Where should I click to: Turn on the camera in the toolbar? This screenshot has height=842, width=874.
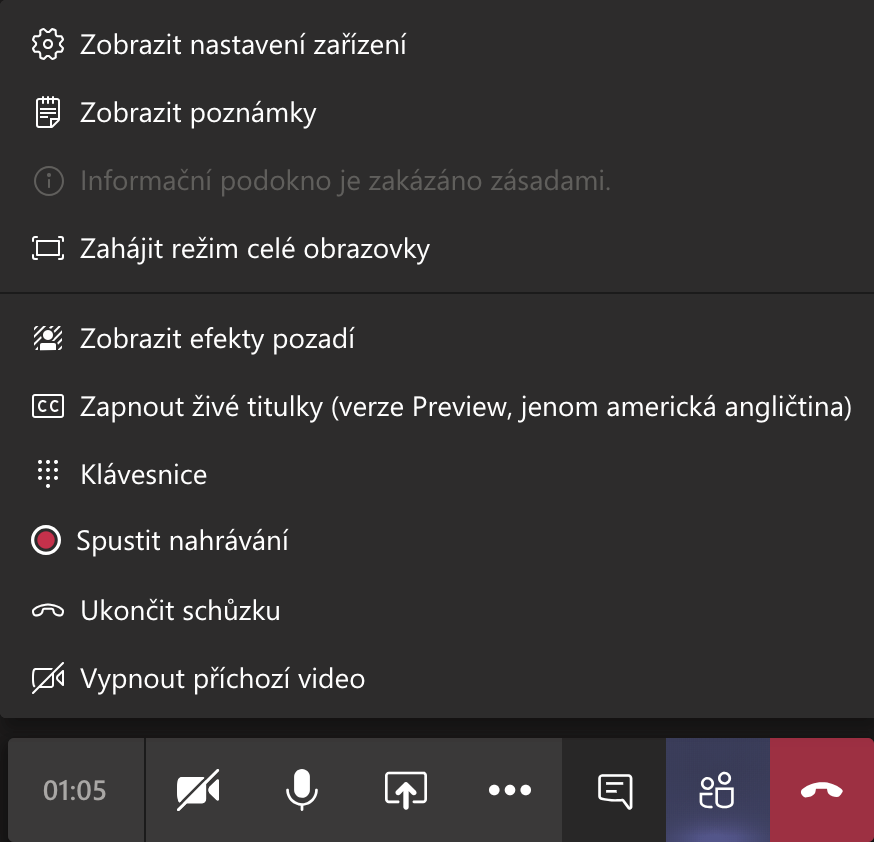tap(198, 791)
